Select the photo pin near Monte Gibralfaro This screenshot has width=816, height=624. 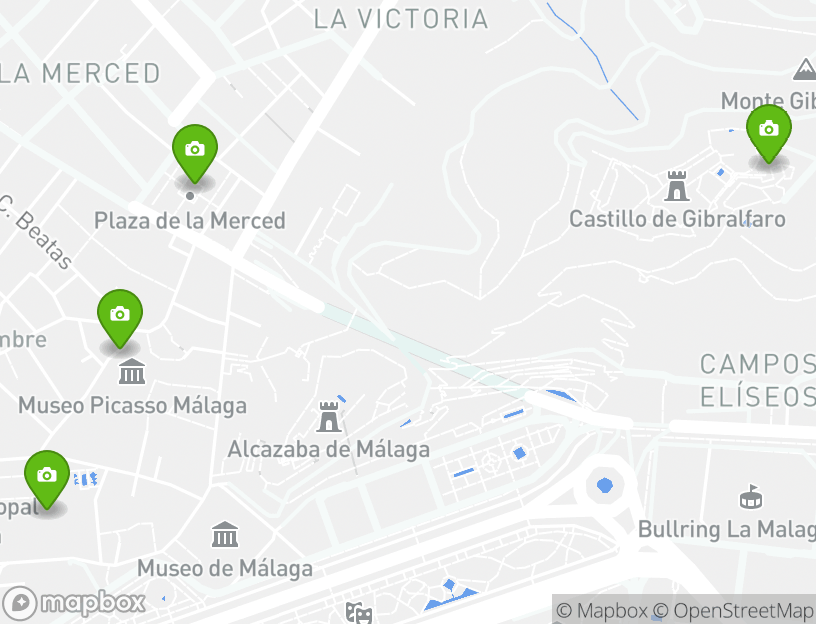(768, 131)
